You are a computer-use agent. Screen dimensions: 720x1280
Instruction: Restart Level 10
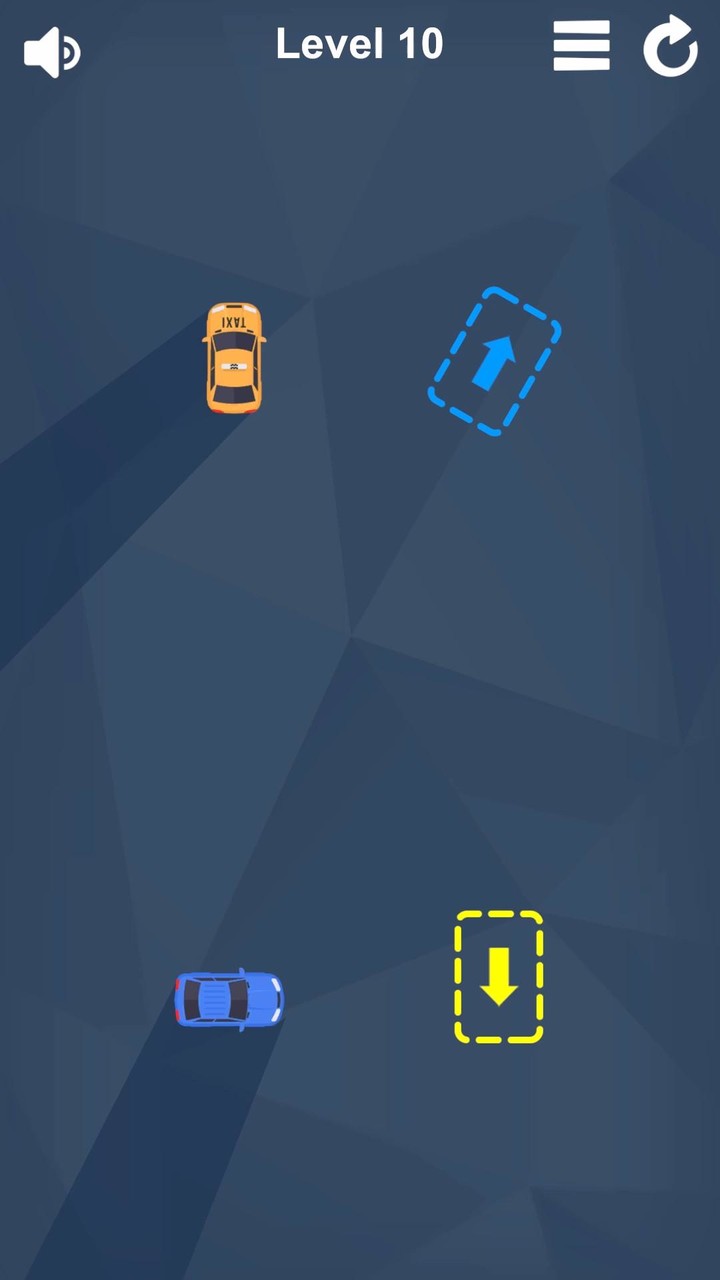670,45
